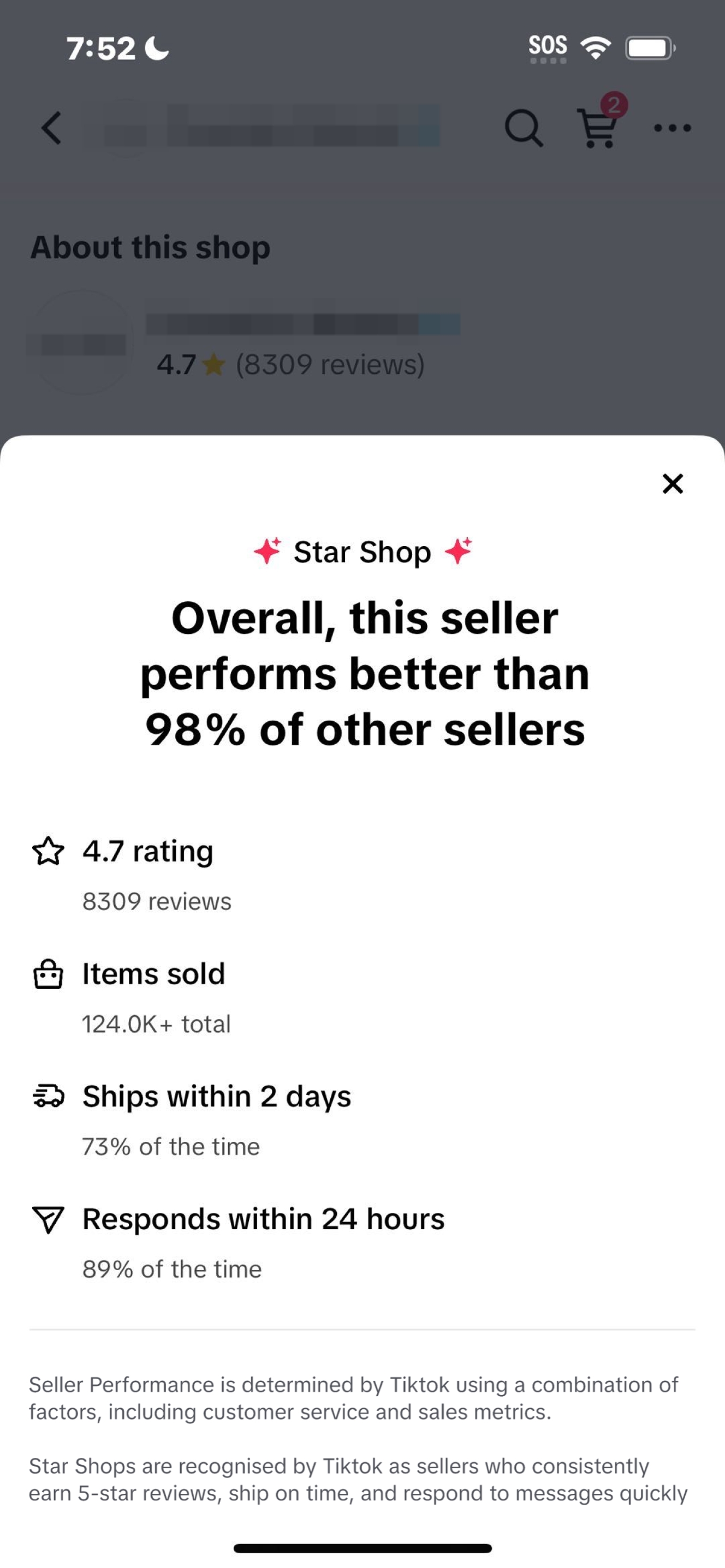The image size is (725, 1568).
Task: Open the shopping cart
Action: (x=599, y=127)
